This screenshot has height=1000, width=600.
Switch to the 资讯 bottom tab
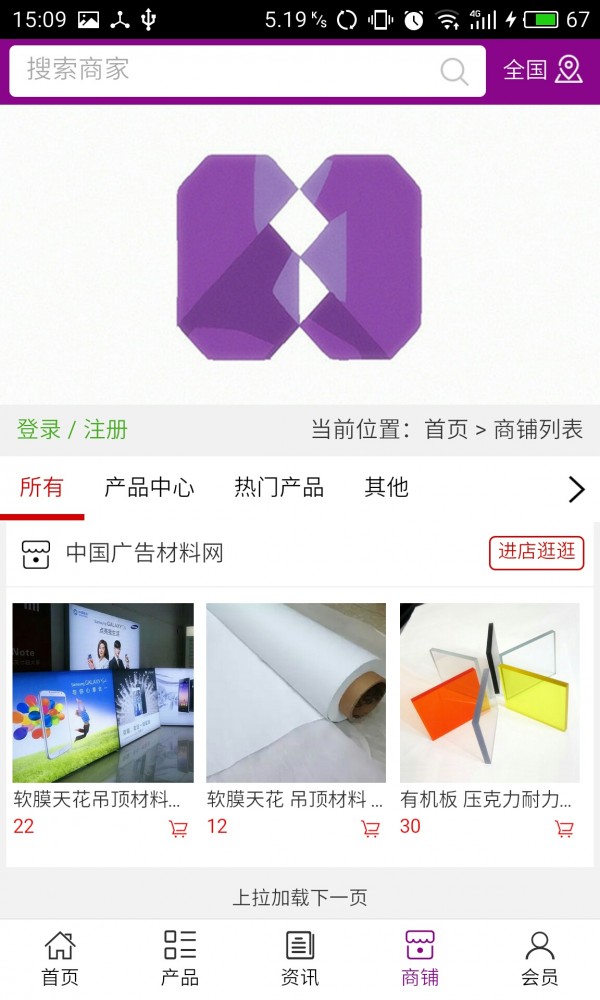click(300, 958)
